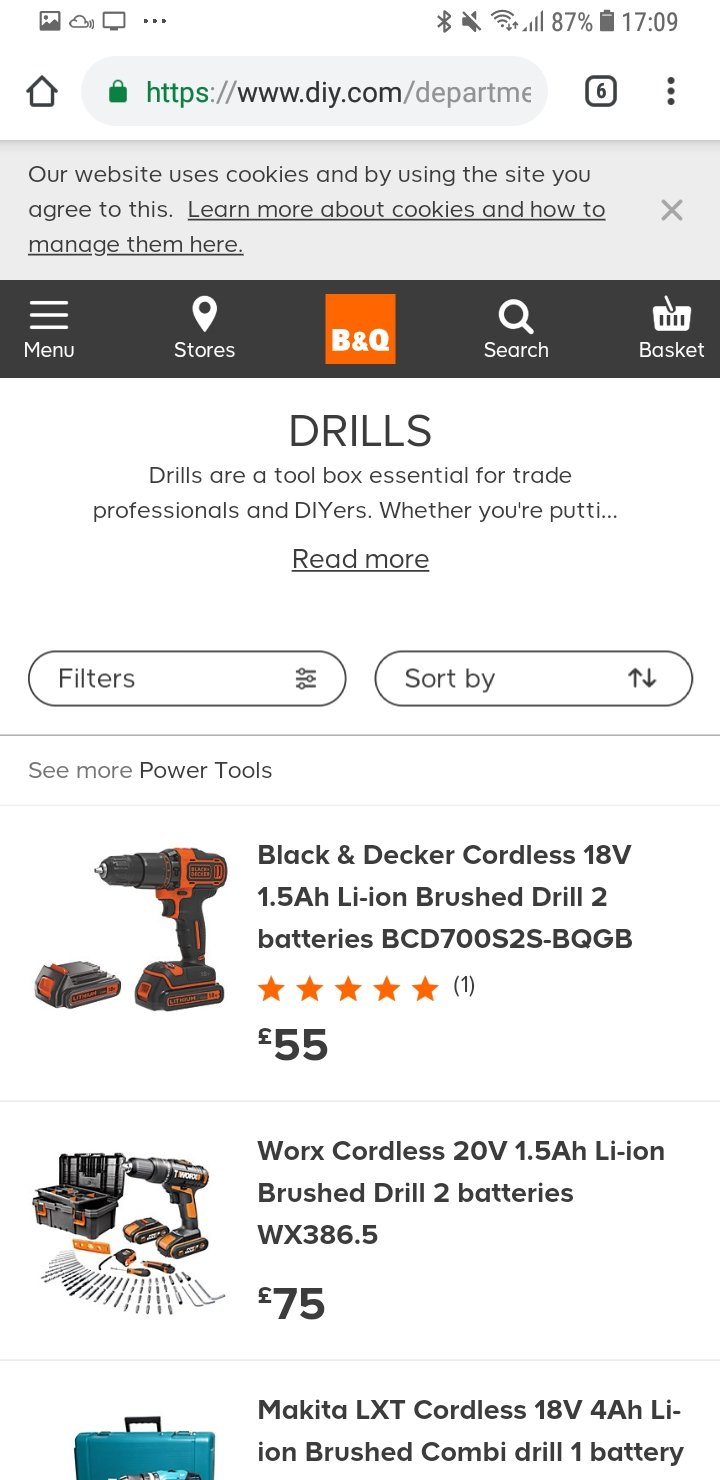This screenshot has width=720, height=1480.
Task: Open the site Search
Action: [x=516, y=329]
